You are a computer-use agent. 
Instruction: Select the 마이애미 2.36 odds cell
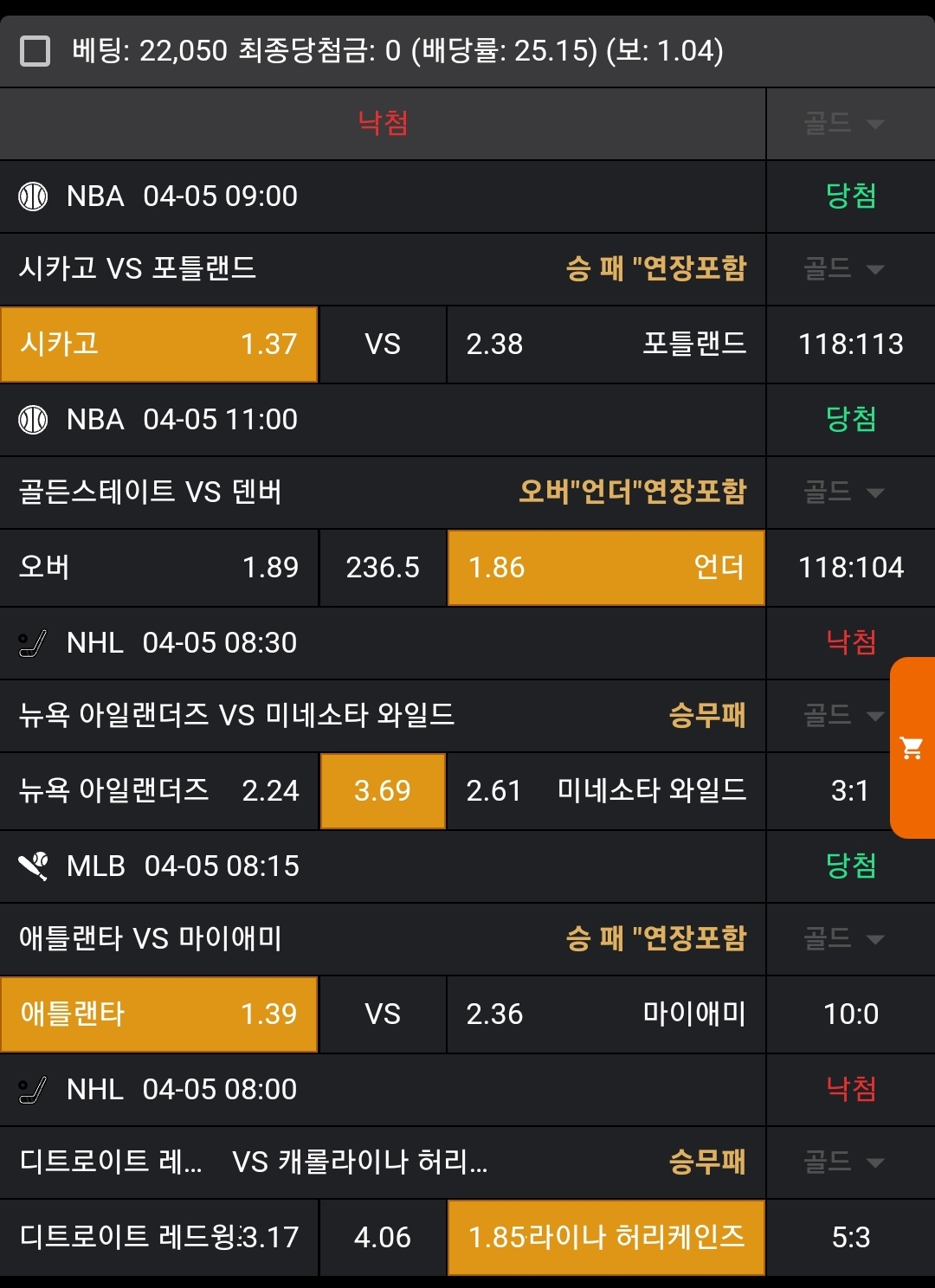[x=606, y=1014]
